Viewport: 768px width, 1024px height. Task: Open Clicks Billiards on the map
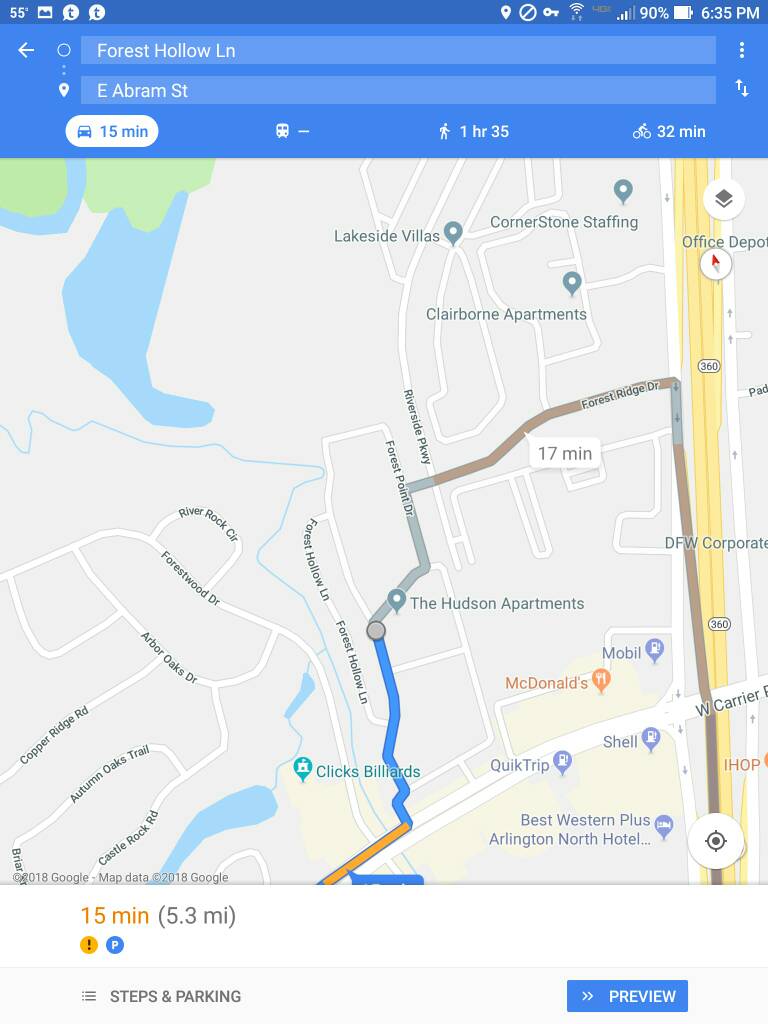[303, 769]
